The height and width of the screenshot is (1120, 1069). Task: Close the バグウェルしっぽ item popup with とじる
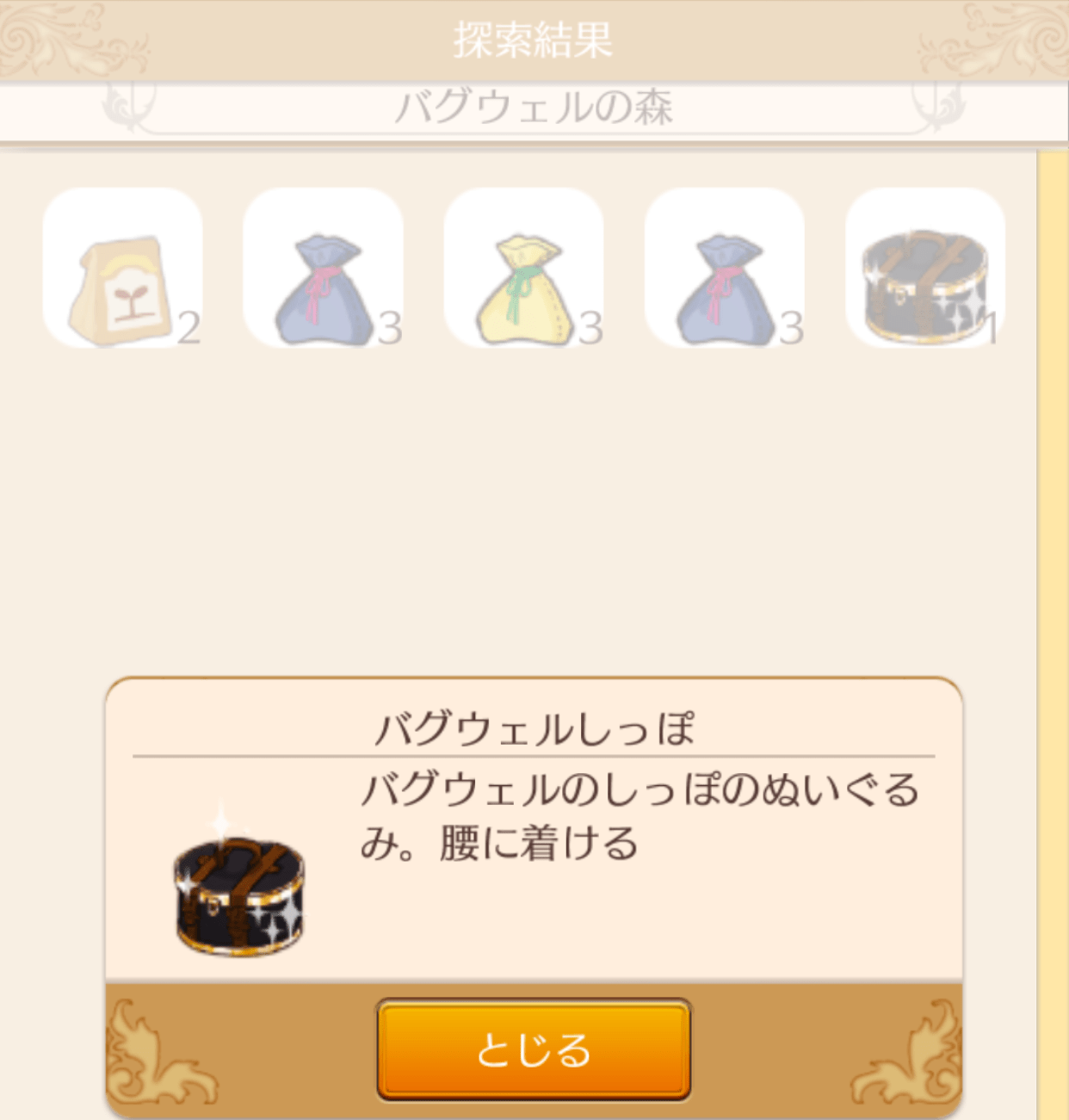click(534, 1049)
